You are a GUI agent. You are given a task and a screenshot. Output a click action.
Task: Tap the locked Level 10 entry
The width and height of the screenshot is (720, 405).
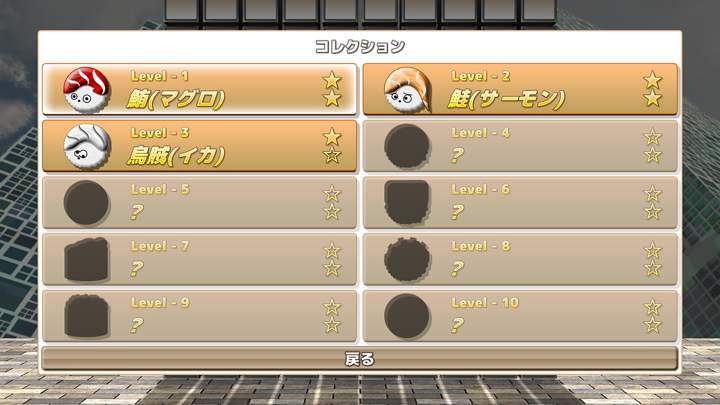[519, 315]
